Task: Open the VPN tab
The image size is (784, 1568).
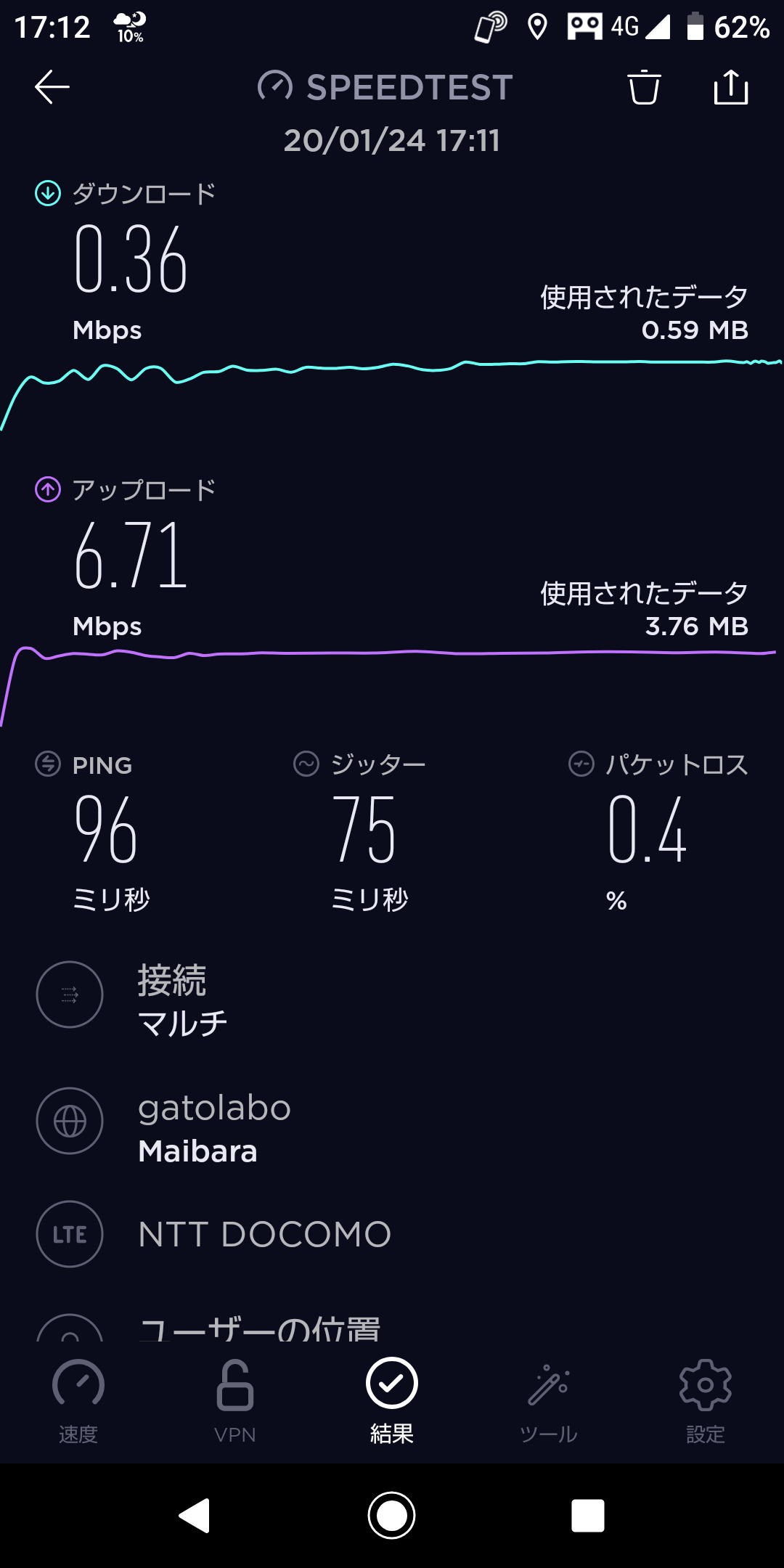Action: (x=235, y=1401)
